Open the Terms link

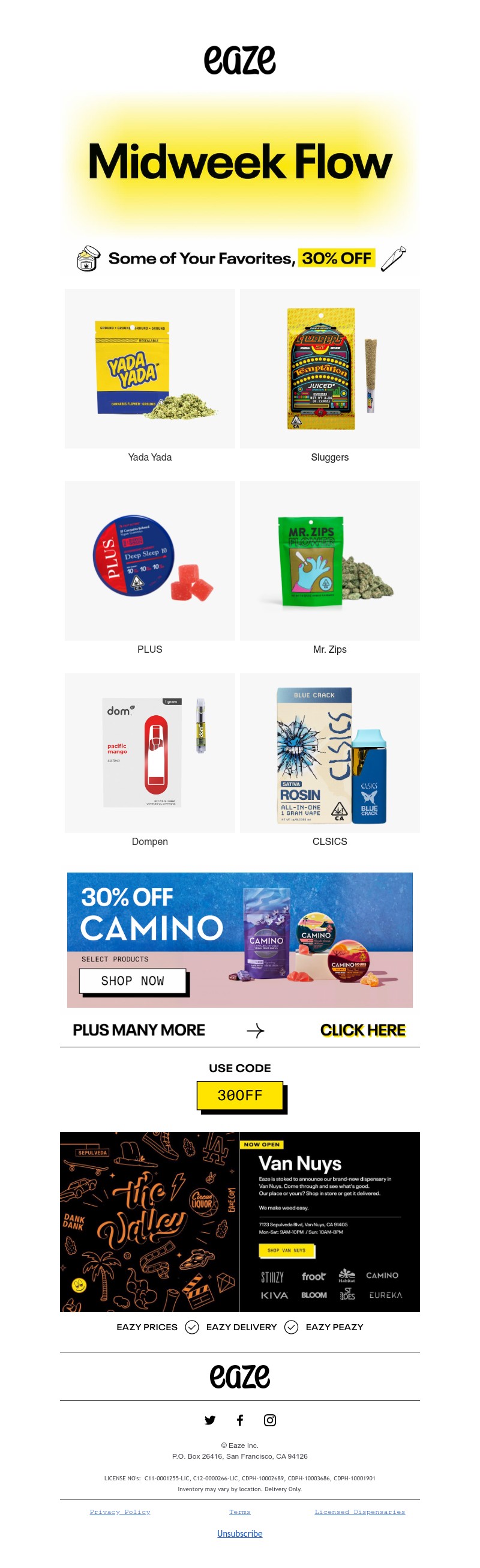click(239, 1512)
